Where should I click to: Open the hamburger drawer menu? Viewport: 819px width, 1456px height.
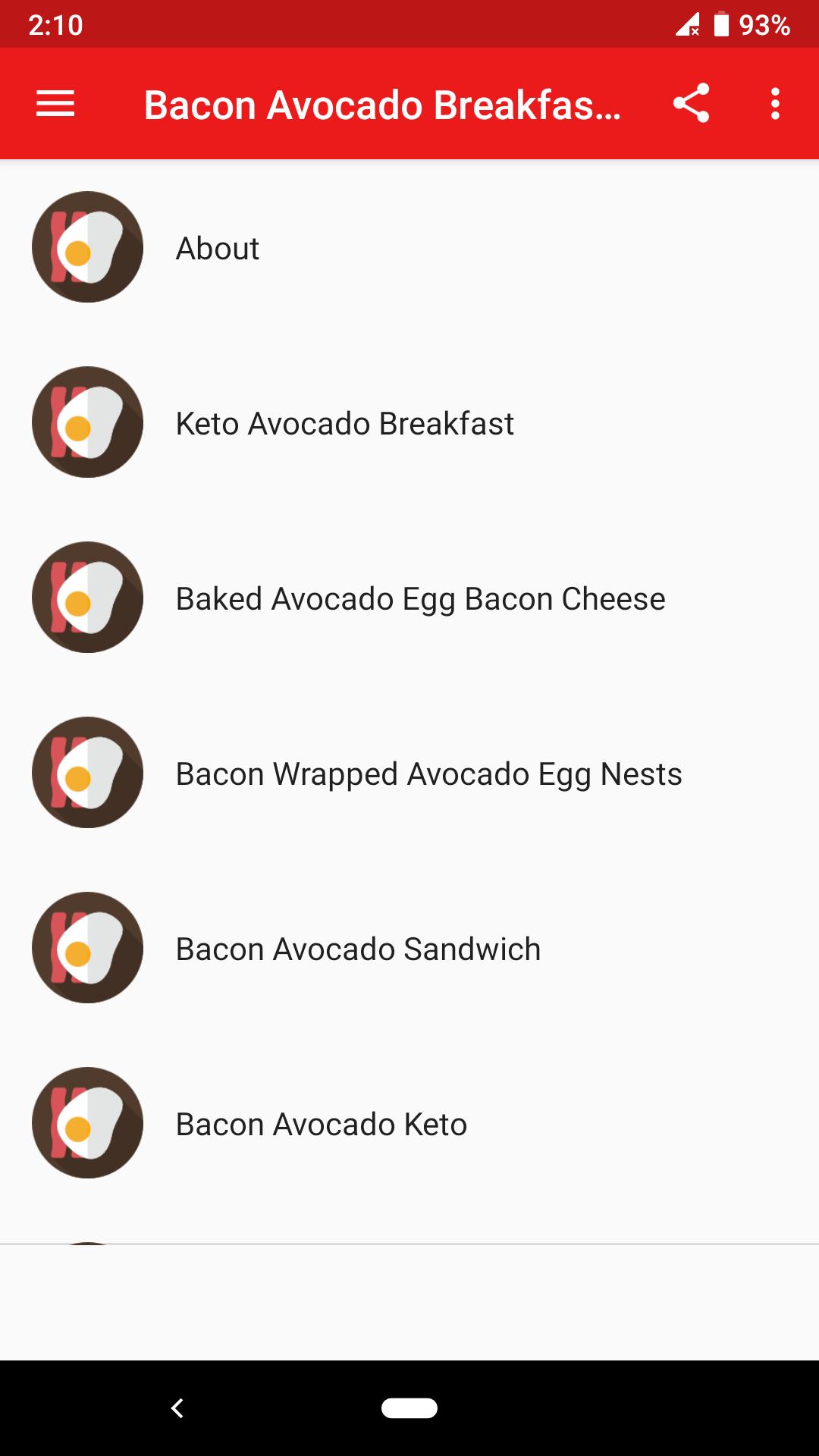pyautogui.click(x=55, y=104)
